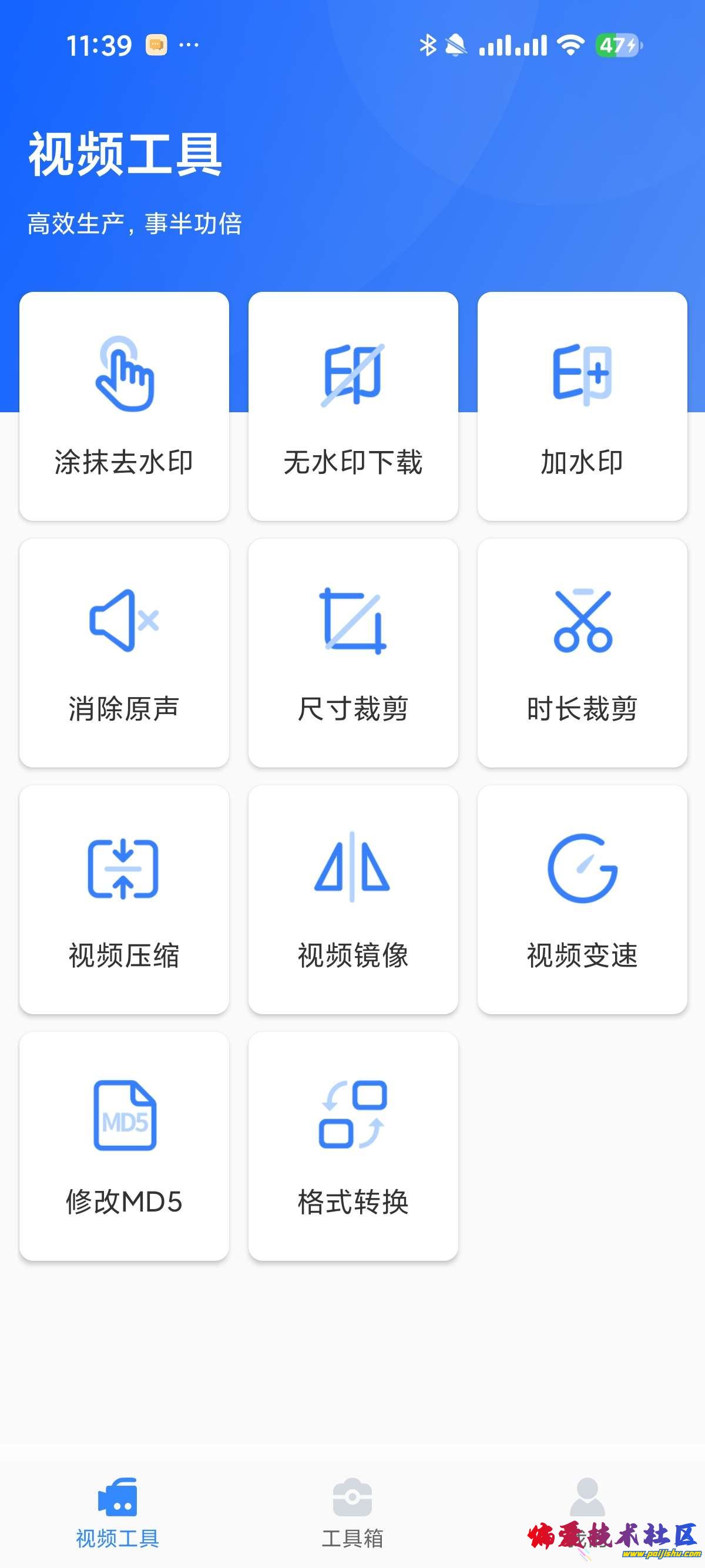Open 消除原声 to mute video audio
This screenshot has height=1568, width=705.
pyautogui.click(x=124, y=652)
